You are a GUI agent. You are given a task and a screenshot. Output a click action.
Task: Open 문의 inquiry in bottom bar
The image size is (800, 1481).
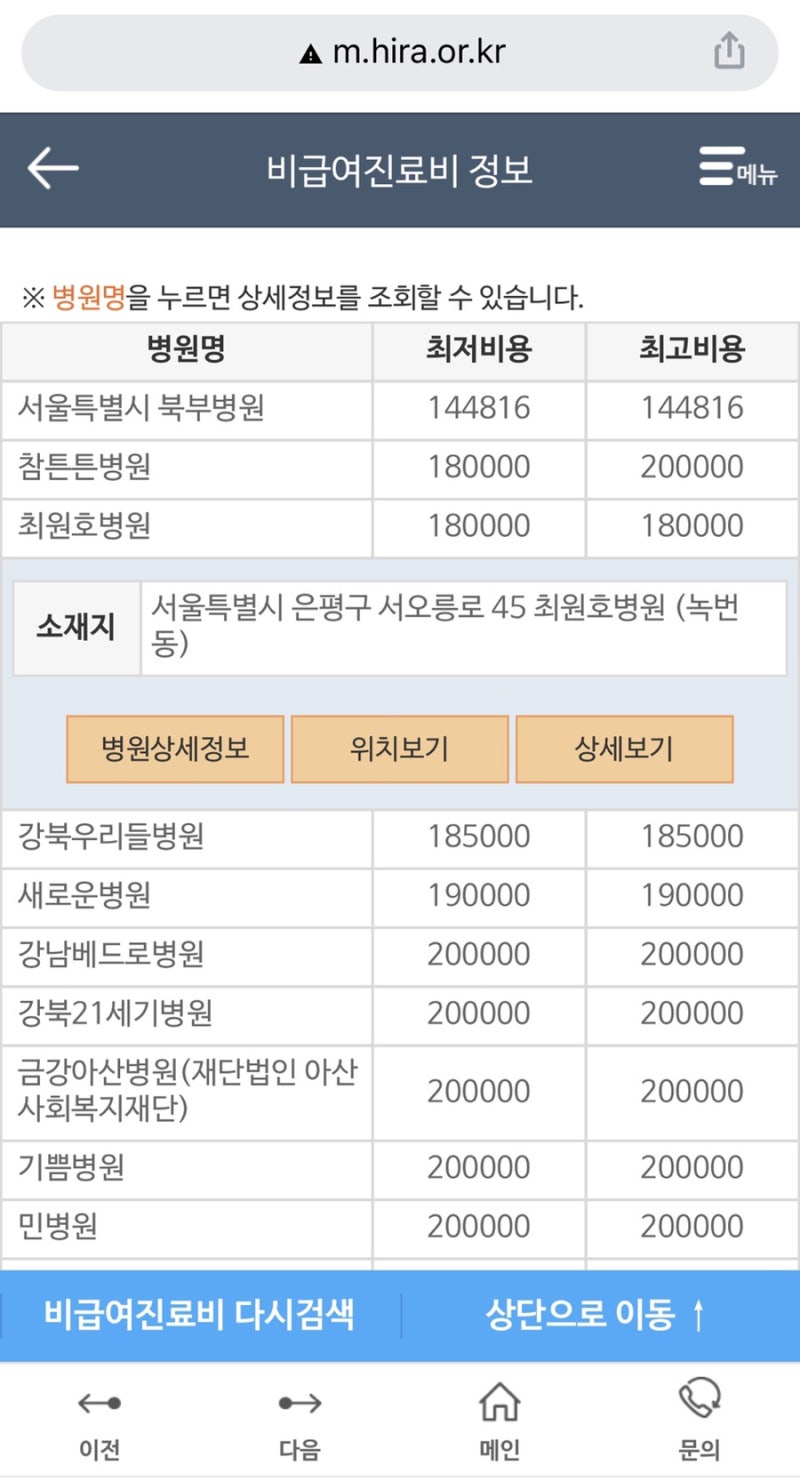click(699, 1420)
